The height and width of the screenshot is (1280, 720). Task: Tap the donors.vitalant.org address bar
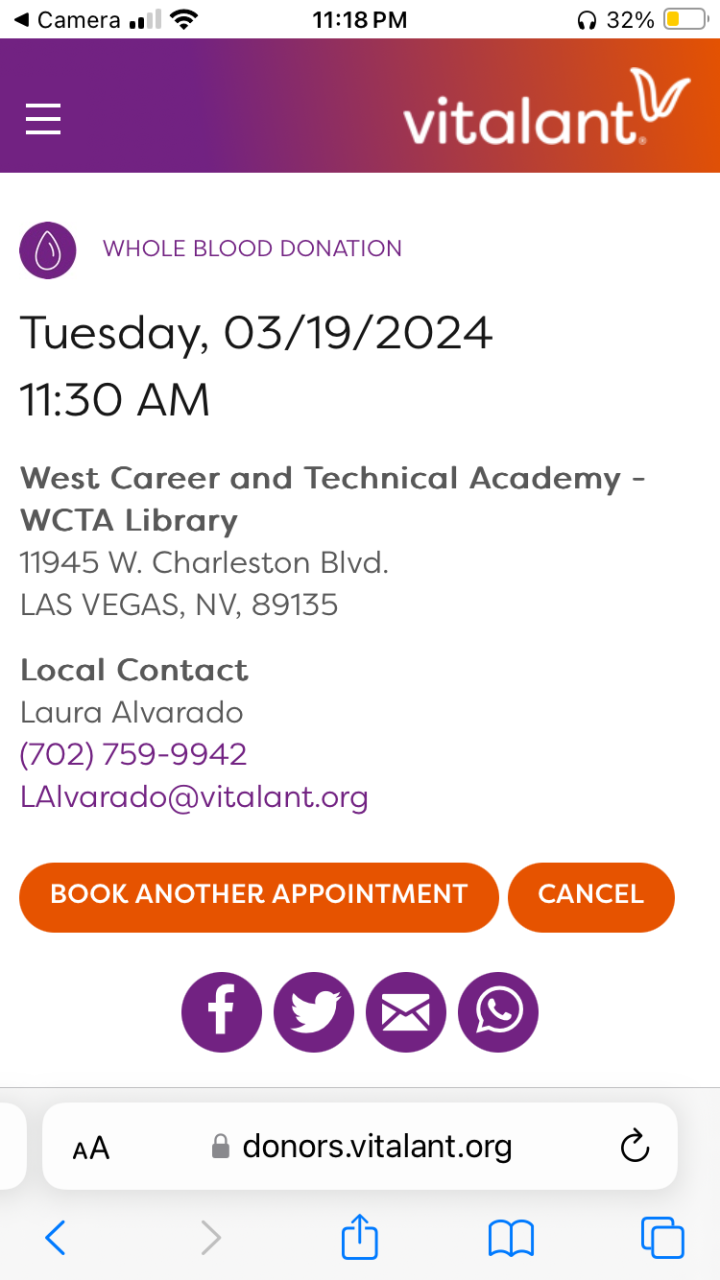pyautogui.click(x=376, y=1146)
